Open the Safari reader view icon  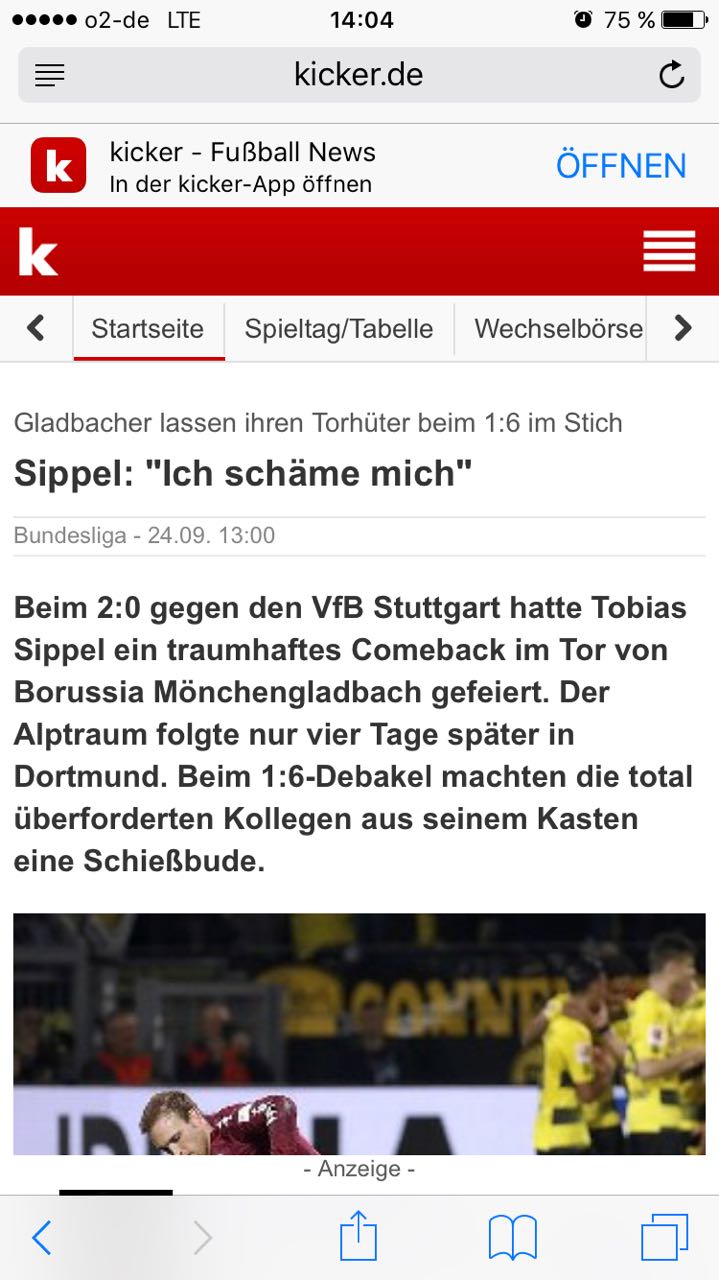point(49,75)
